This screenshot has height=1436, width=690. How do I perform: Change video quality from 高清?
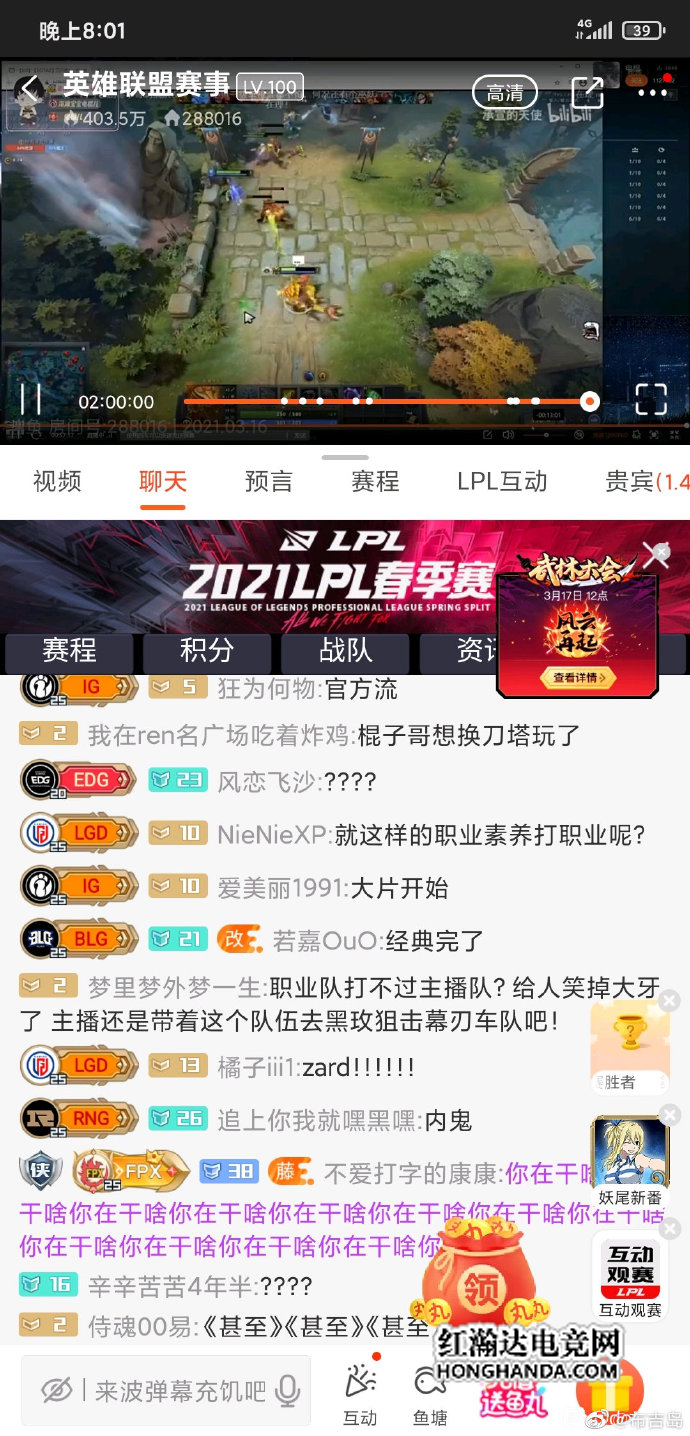[x=505, y=93]
